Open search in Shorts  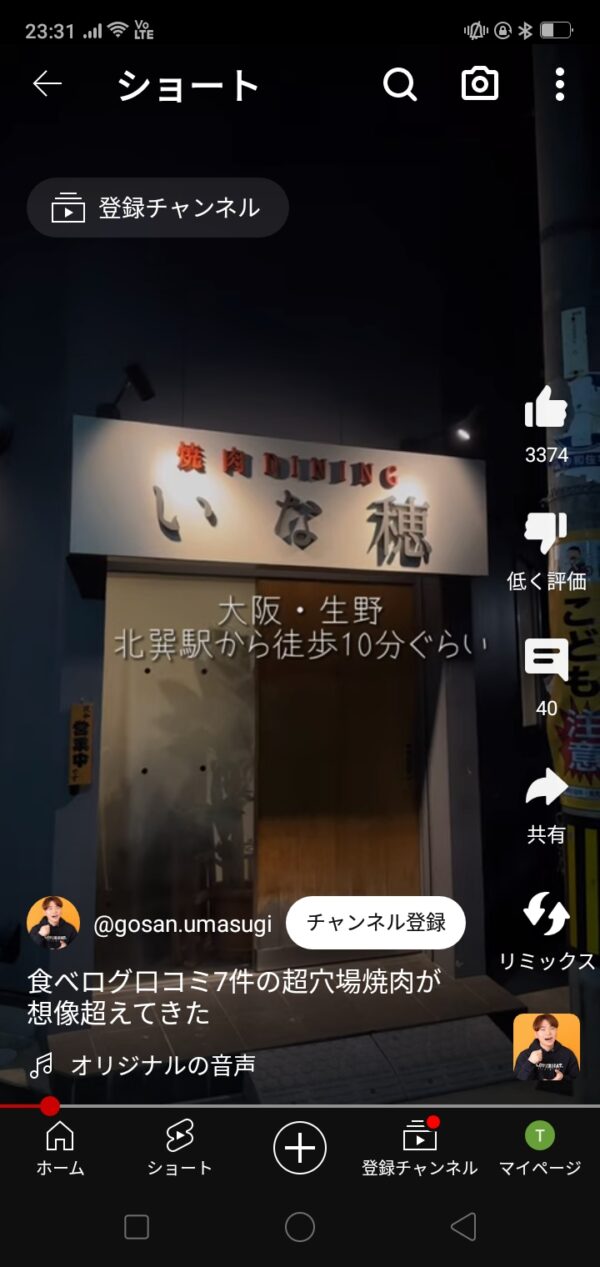(x=399, y=85)
